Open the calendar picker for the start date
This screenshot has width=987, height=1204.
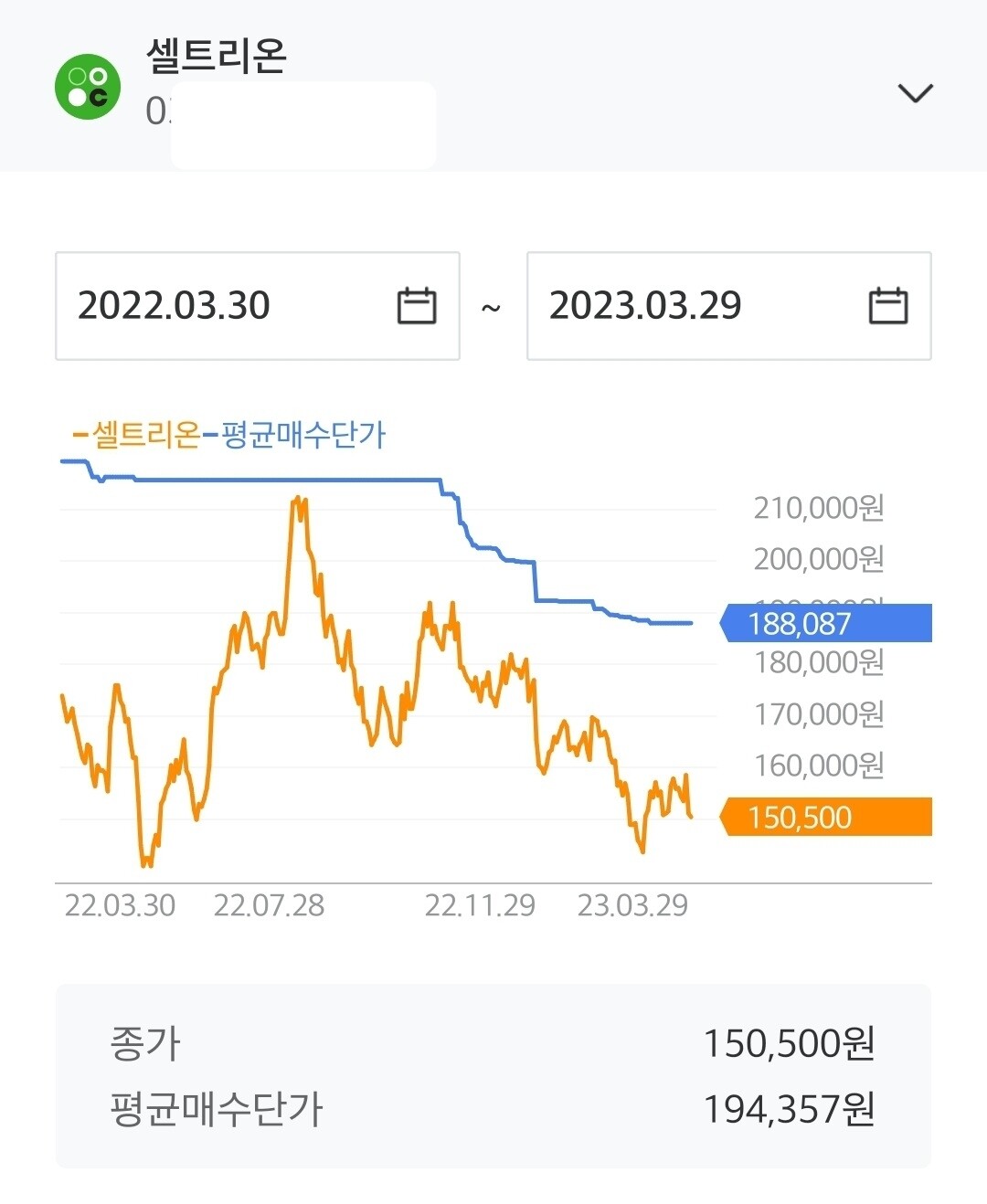[417, 305]
